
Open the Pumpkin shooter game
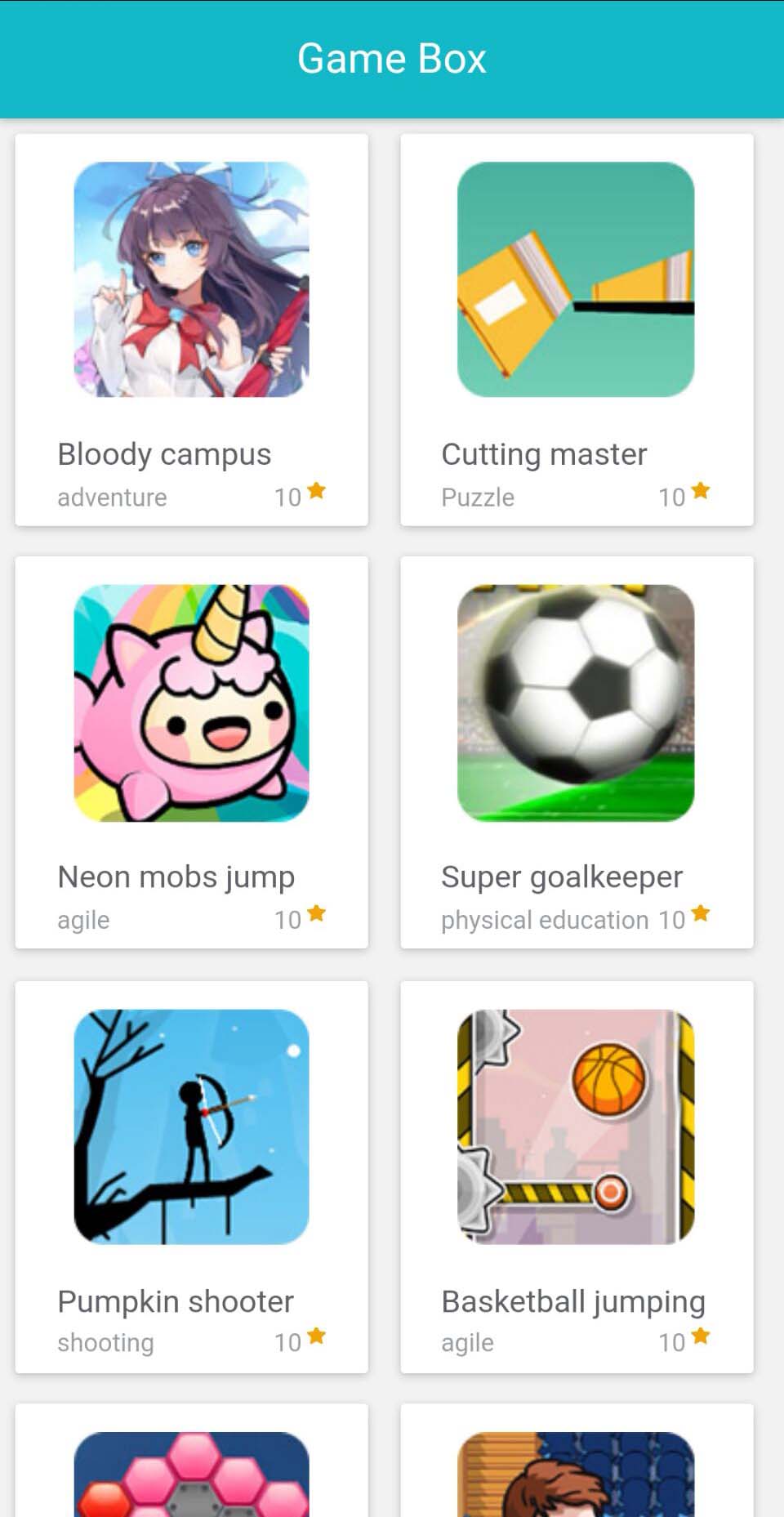(x=191, y=1177)
